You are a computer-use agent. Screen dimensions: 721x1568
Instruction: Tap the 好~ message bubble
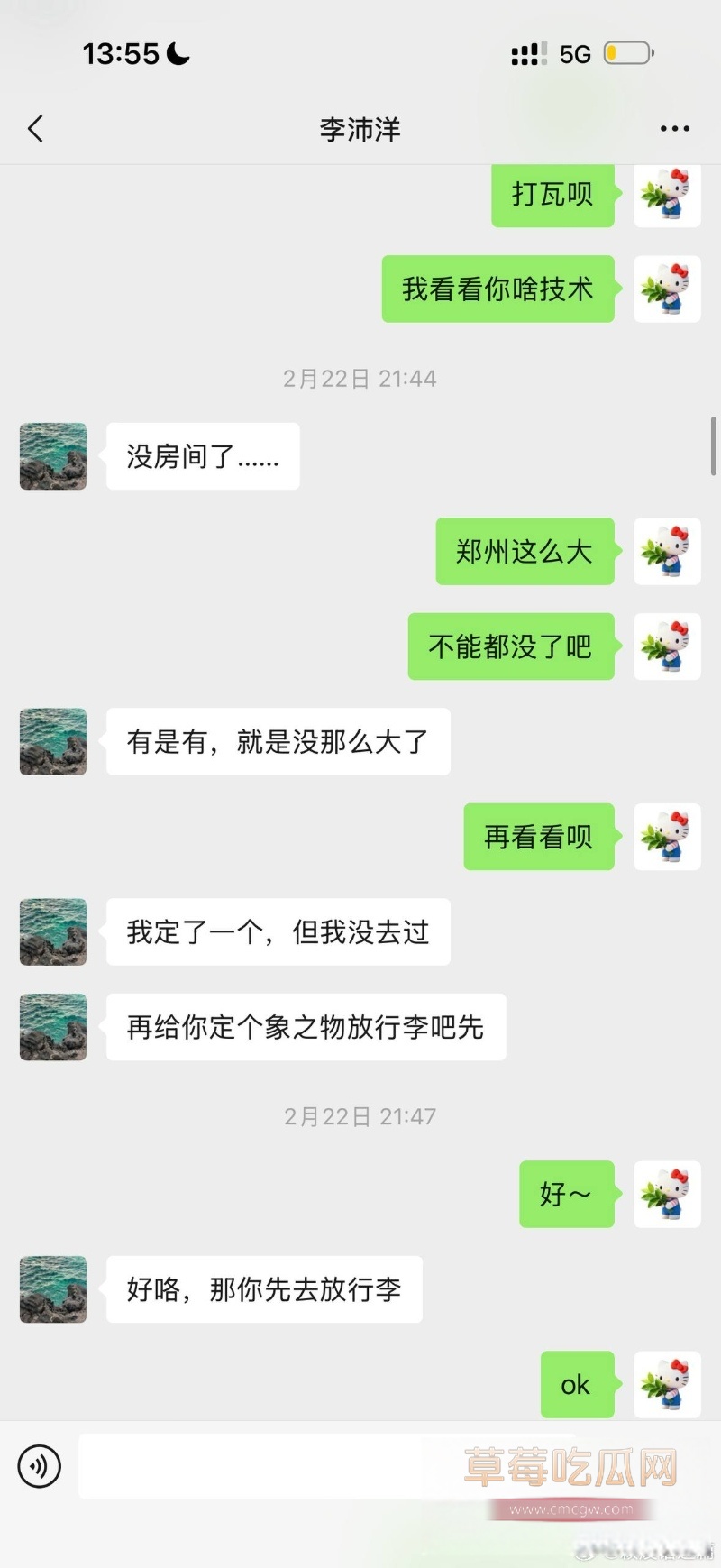566,1195
